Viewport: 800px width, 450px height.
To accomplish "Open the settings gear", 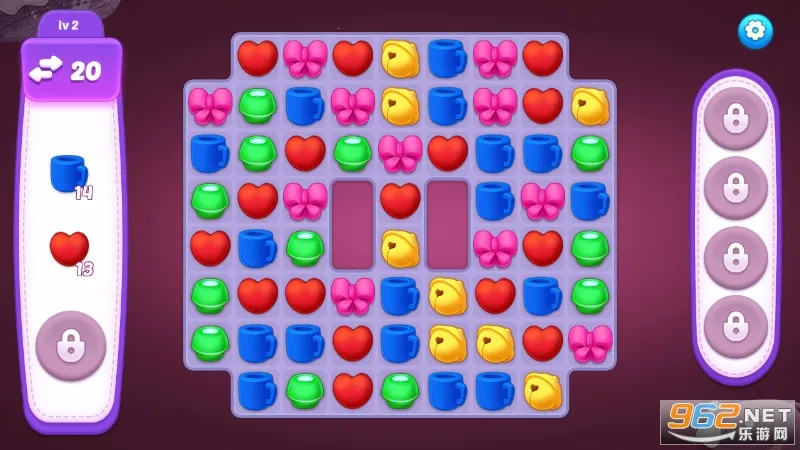I will 755,31.
